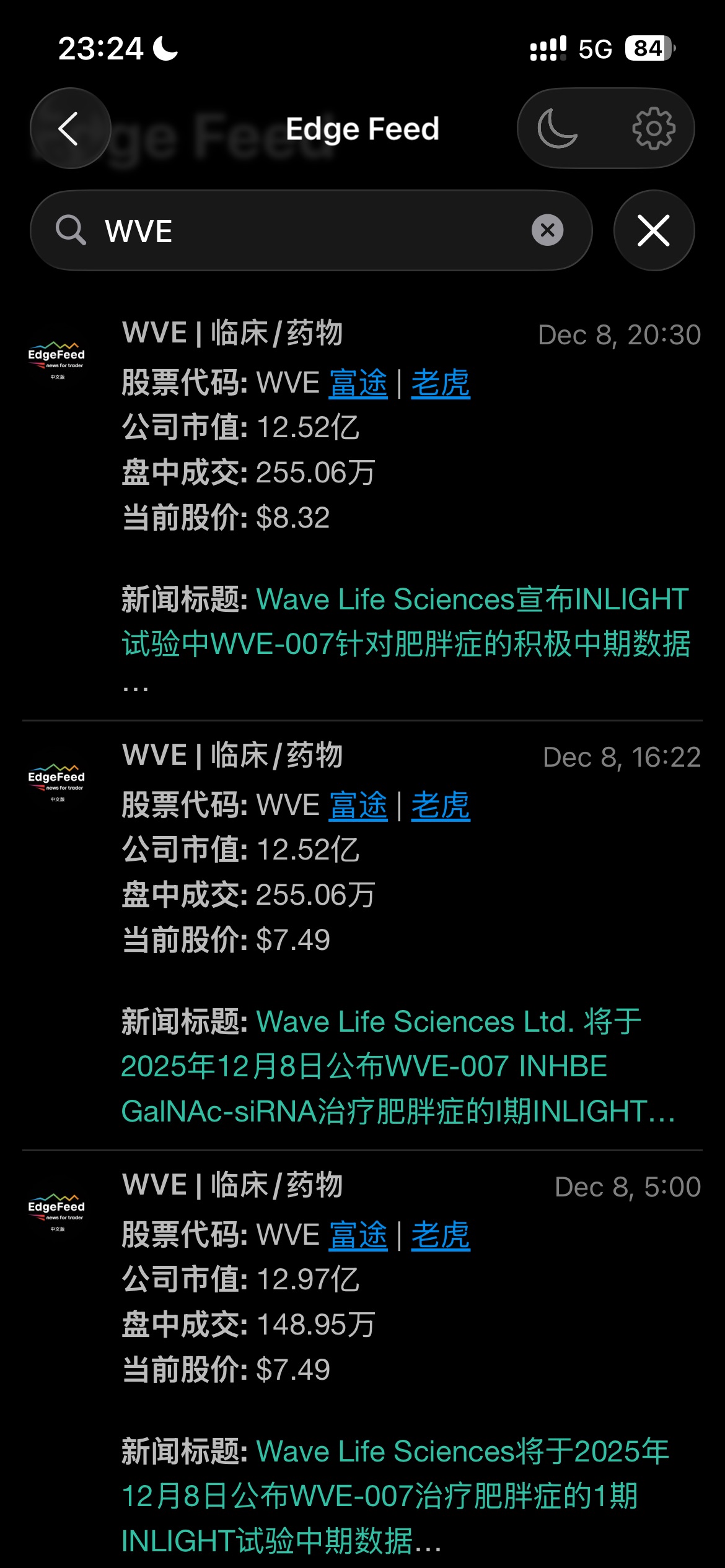Close the search with the X button

(654, 230)
